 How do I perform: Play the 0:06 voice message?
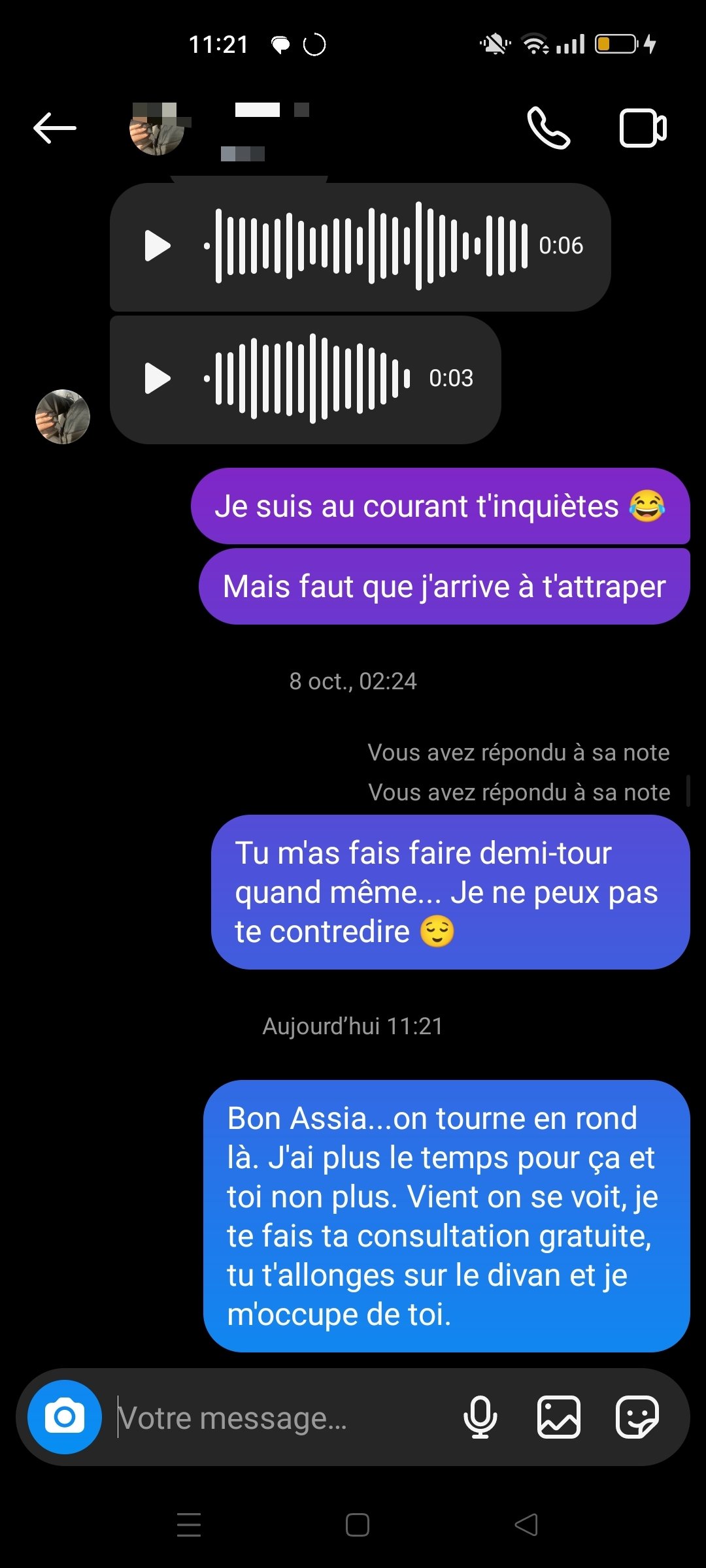tap(157, 246)
